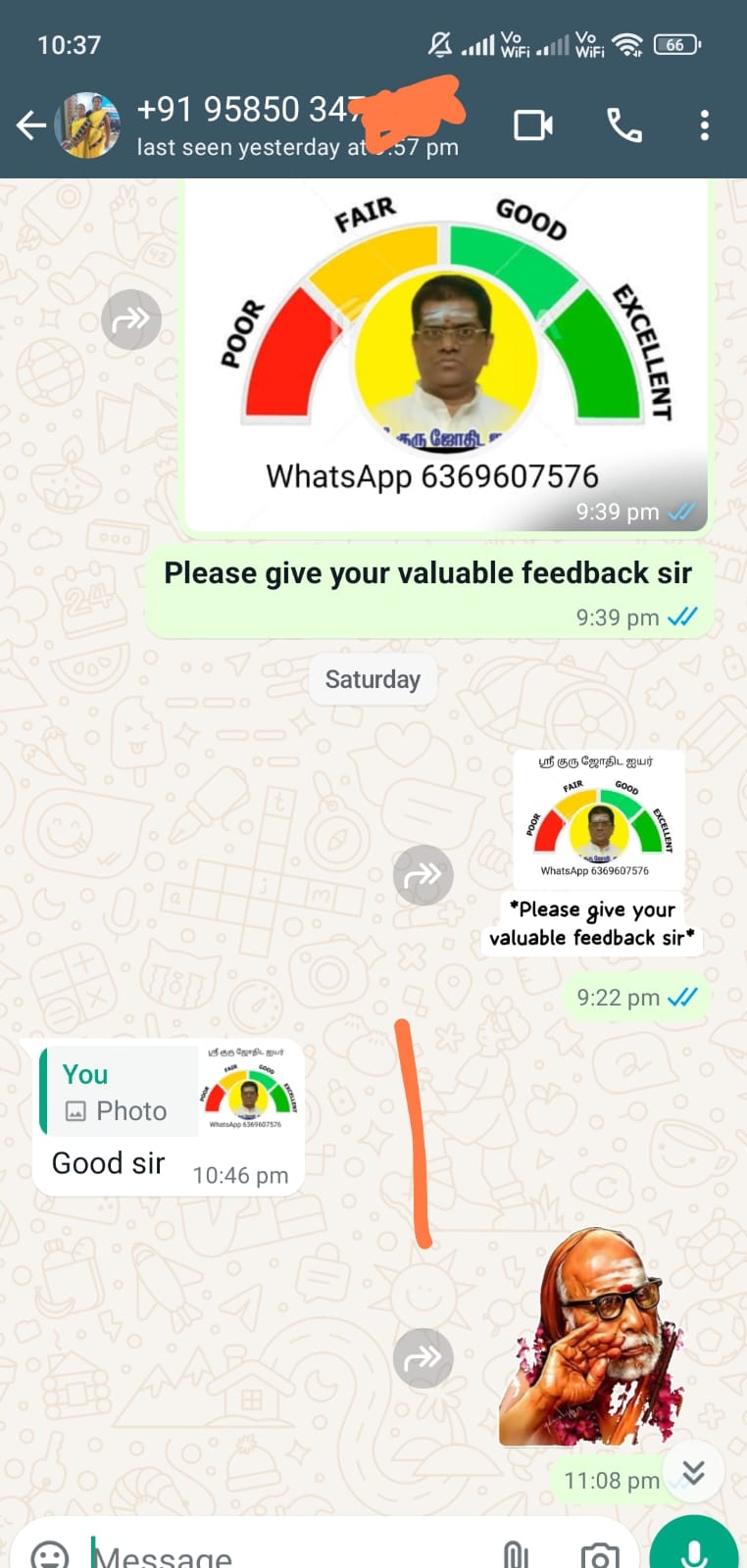The width and height of the screenshot is (747, 1568).
Task: Jump to the quoted photo in "Good sir"
Action: pyautogui.click(x=167, y=1092)
